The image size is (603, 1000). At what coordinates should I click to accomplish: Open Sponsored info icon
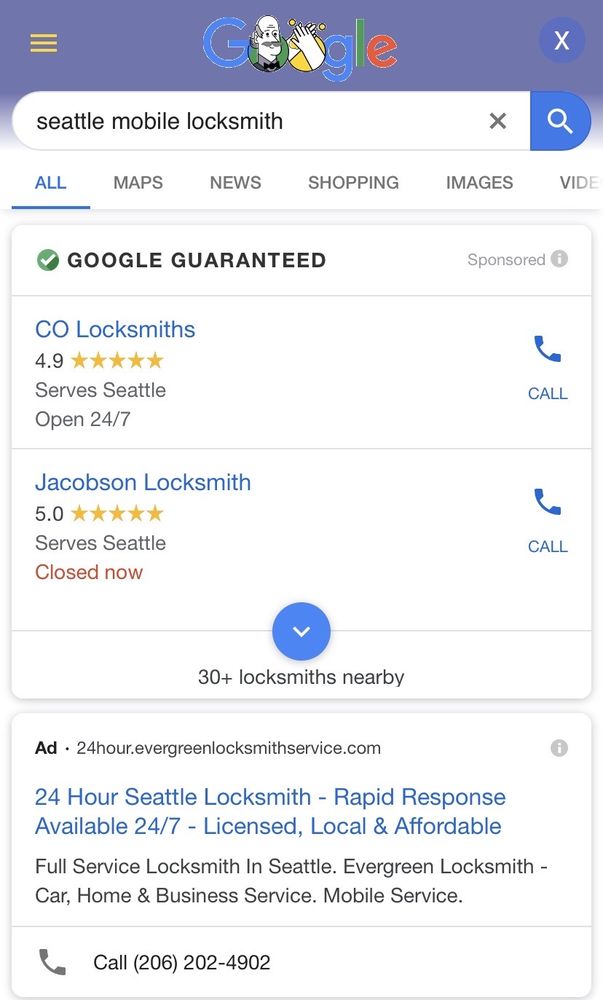click(x=559, y=259)
